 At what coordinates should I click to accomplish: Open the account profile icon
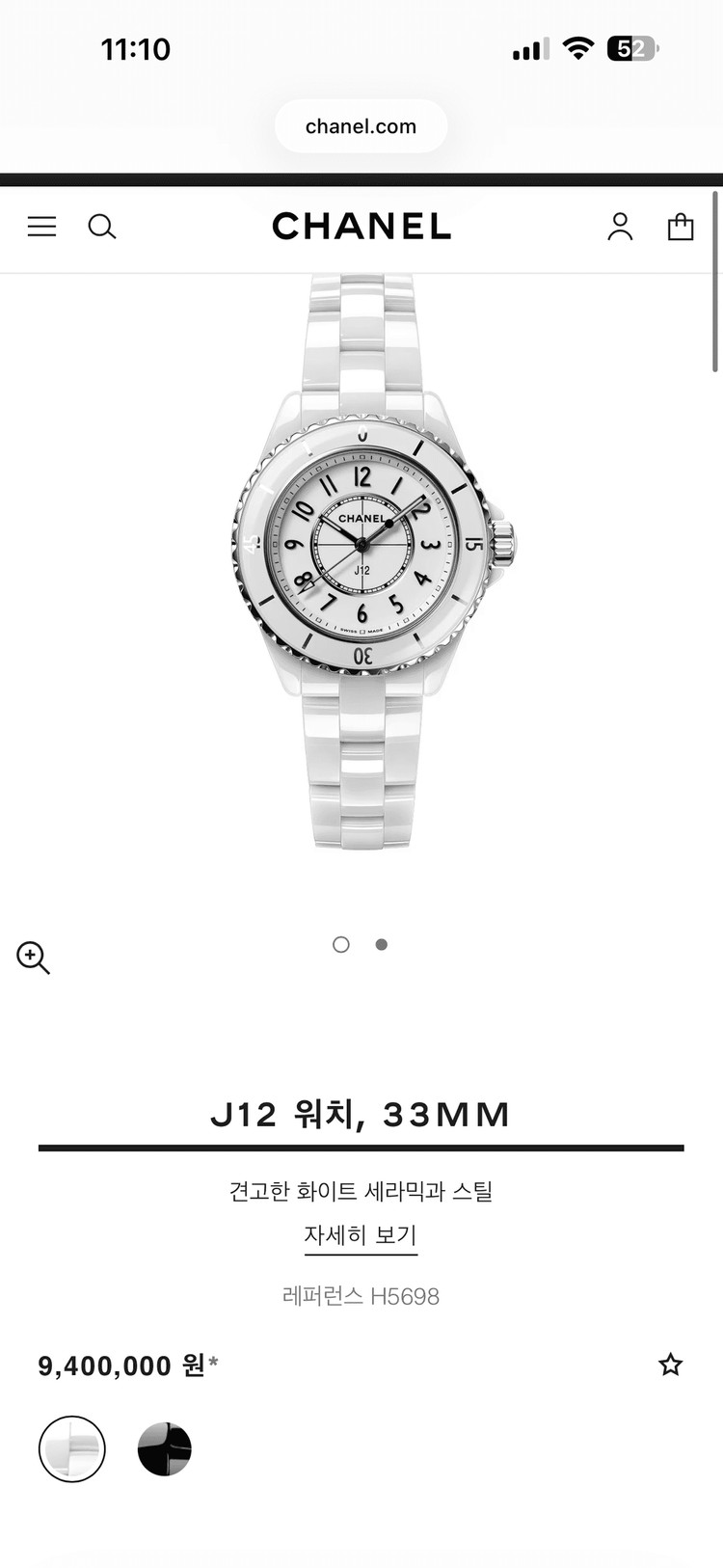(620, 227)
